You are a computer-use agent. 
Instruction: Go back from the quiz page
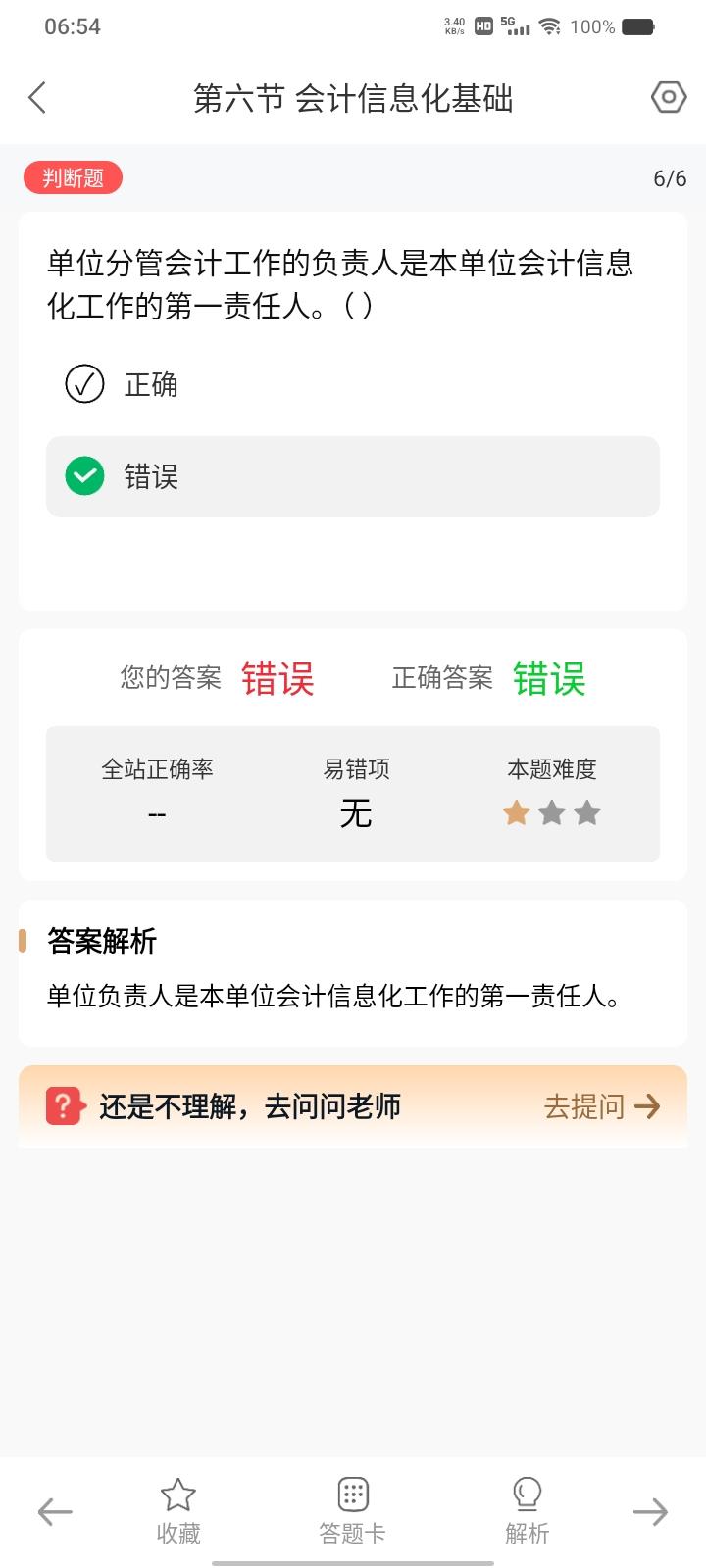click(x=37, y=98)
